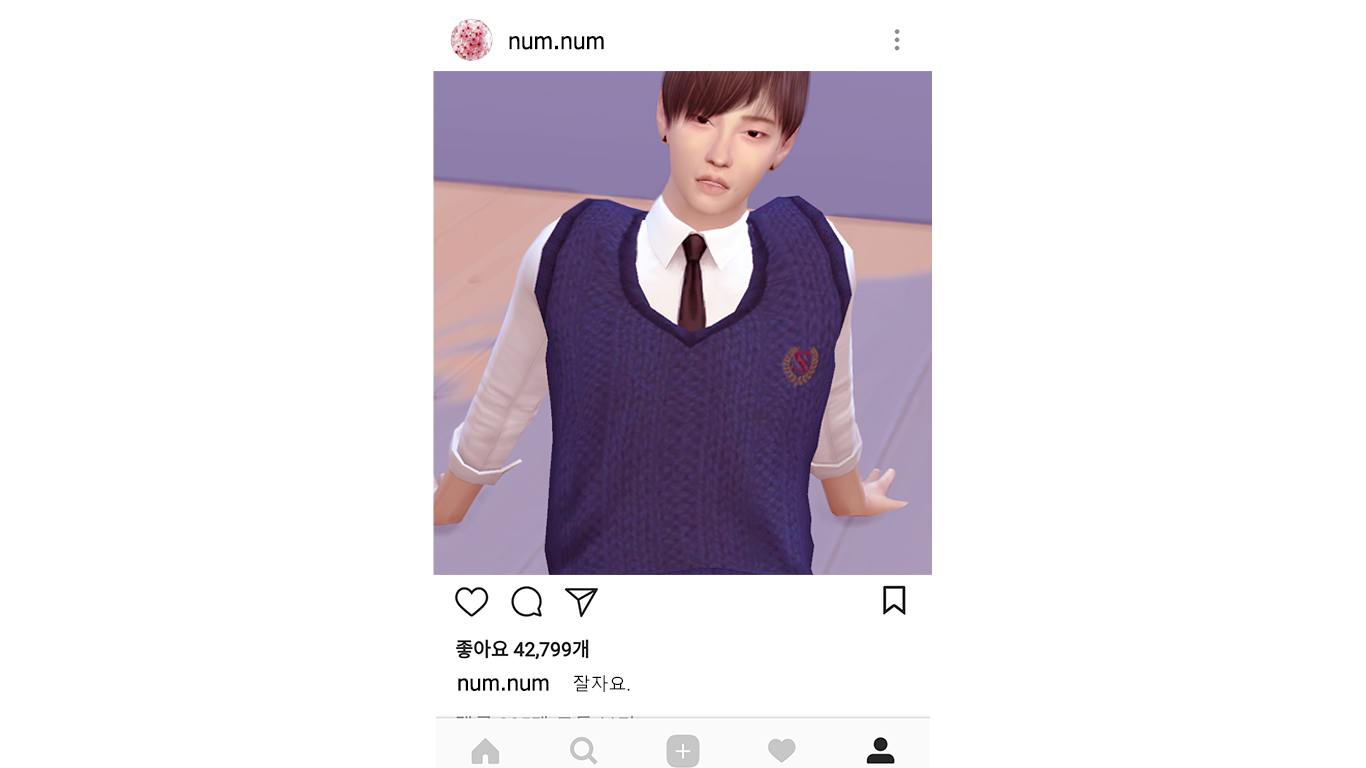Share the post via paper plane icon
1366x768 pixels.
[581, 601]
